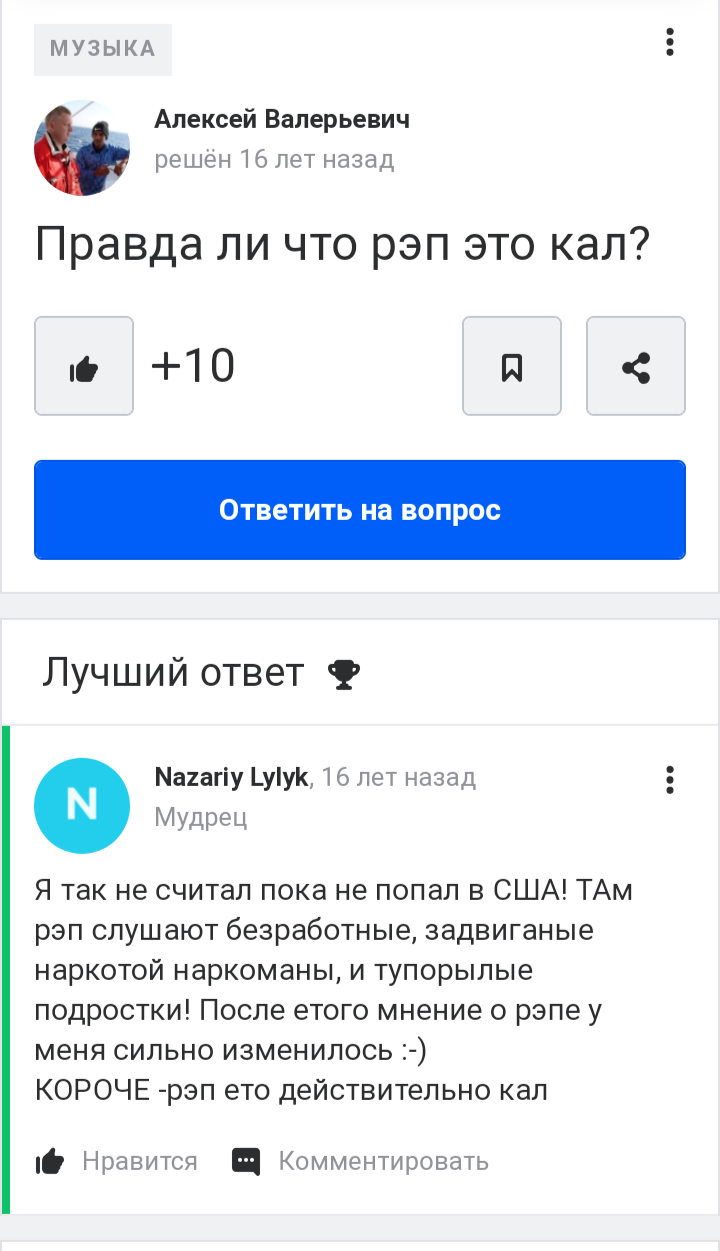Tap Ответить на вопрос button

click(360, 510)
